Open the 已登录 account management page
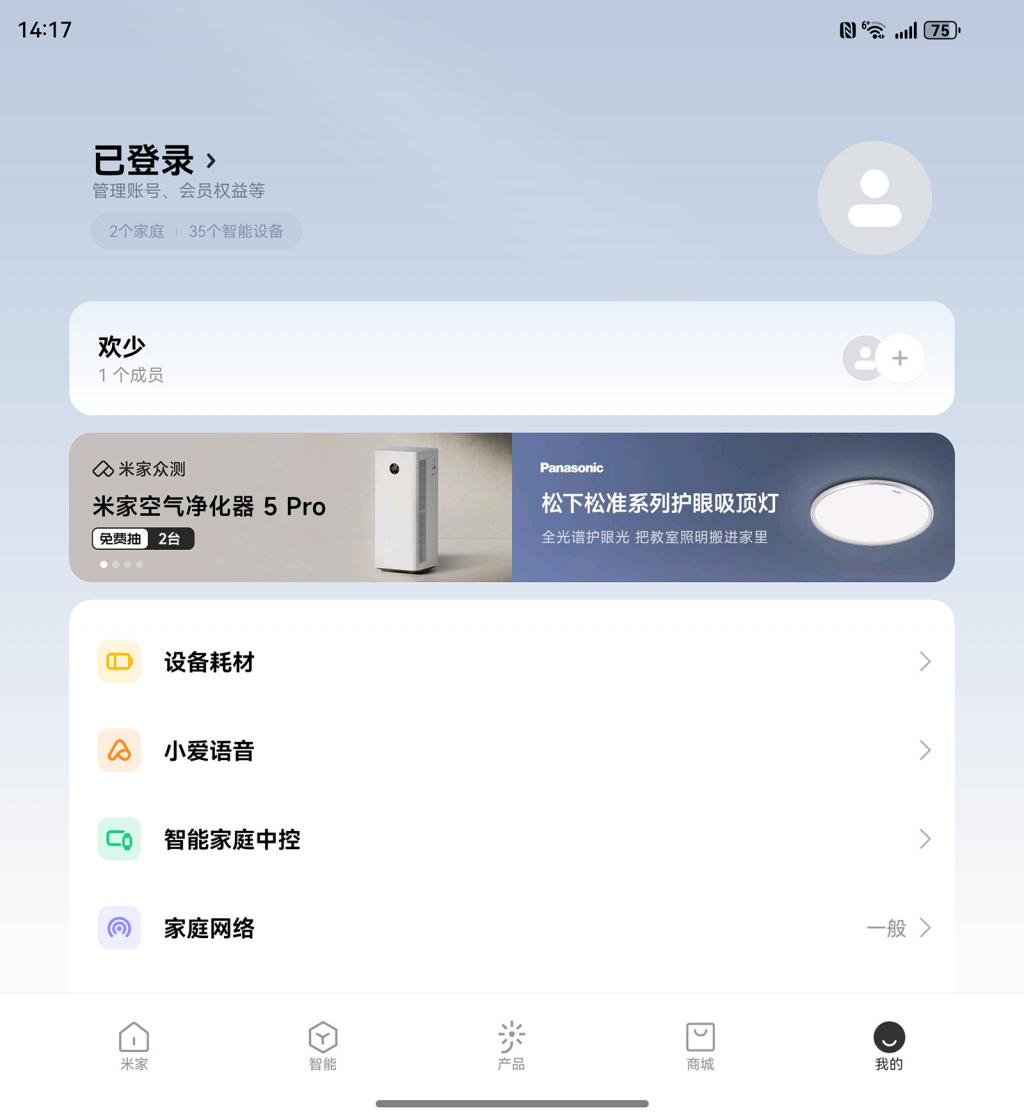The width and height of the screenshot is (1024, 1116). (154, 161)
